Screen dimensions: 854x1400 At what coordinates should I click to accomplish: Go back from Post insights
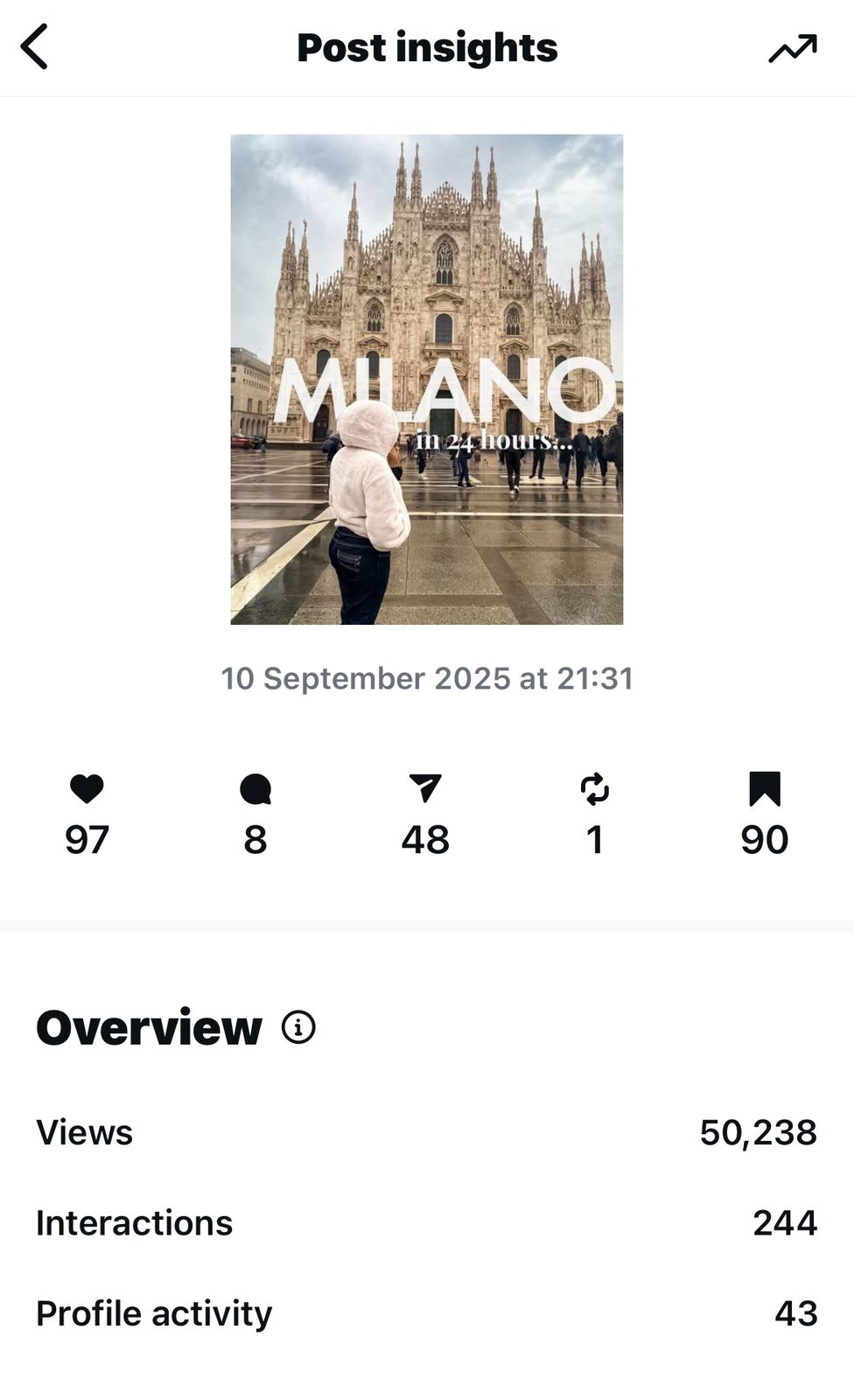pyautogui.click(x=35, y=47)
